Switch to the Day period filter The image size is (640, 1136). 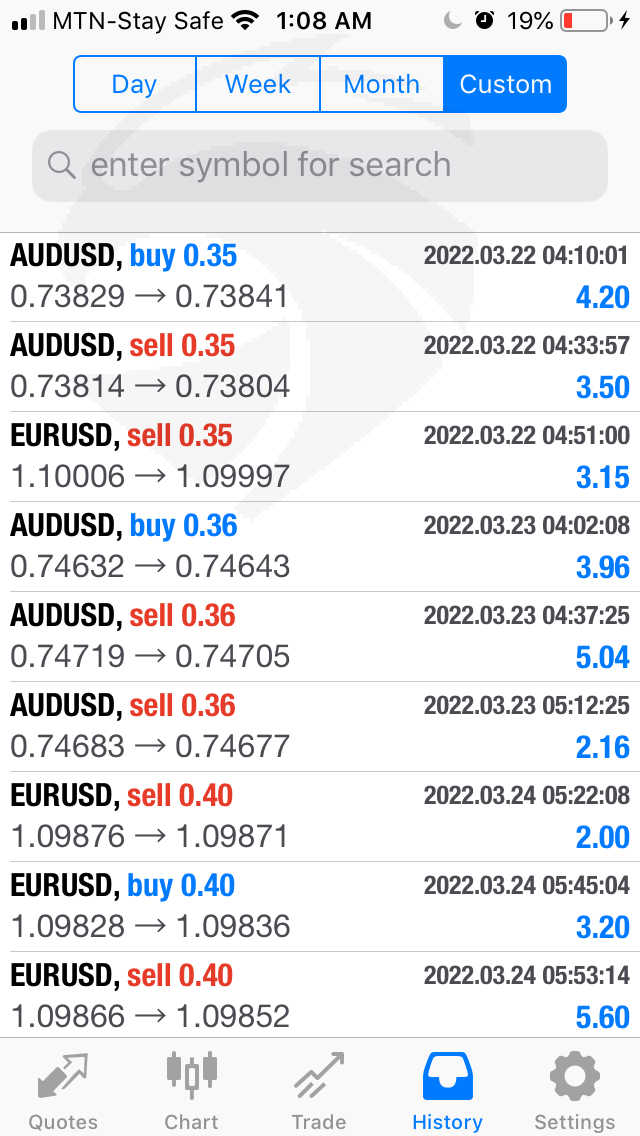point(135,84)
